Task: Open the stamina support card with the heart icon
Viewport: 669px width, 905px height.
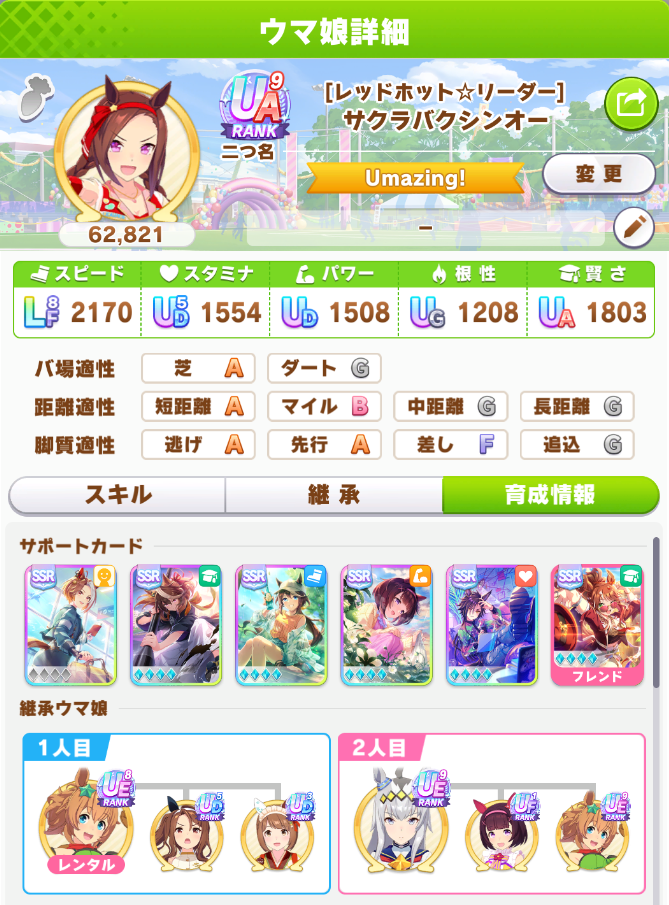Action: click(492, 625)
